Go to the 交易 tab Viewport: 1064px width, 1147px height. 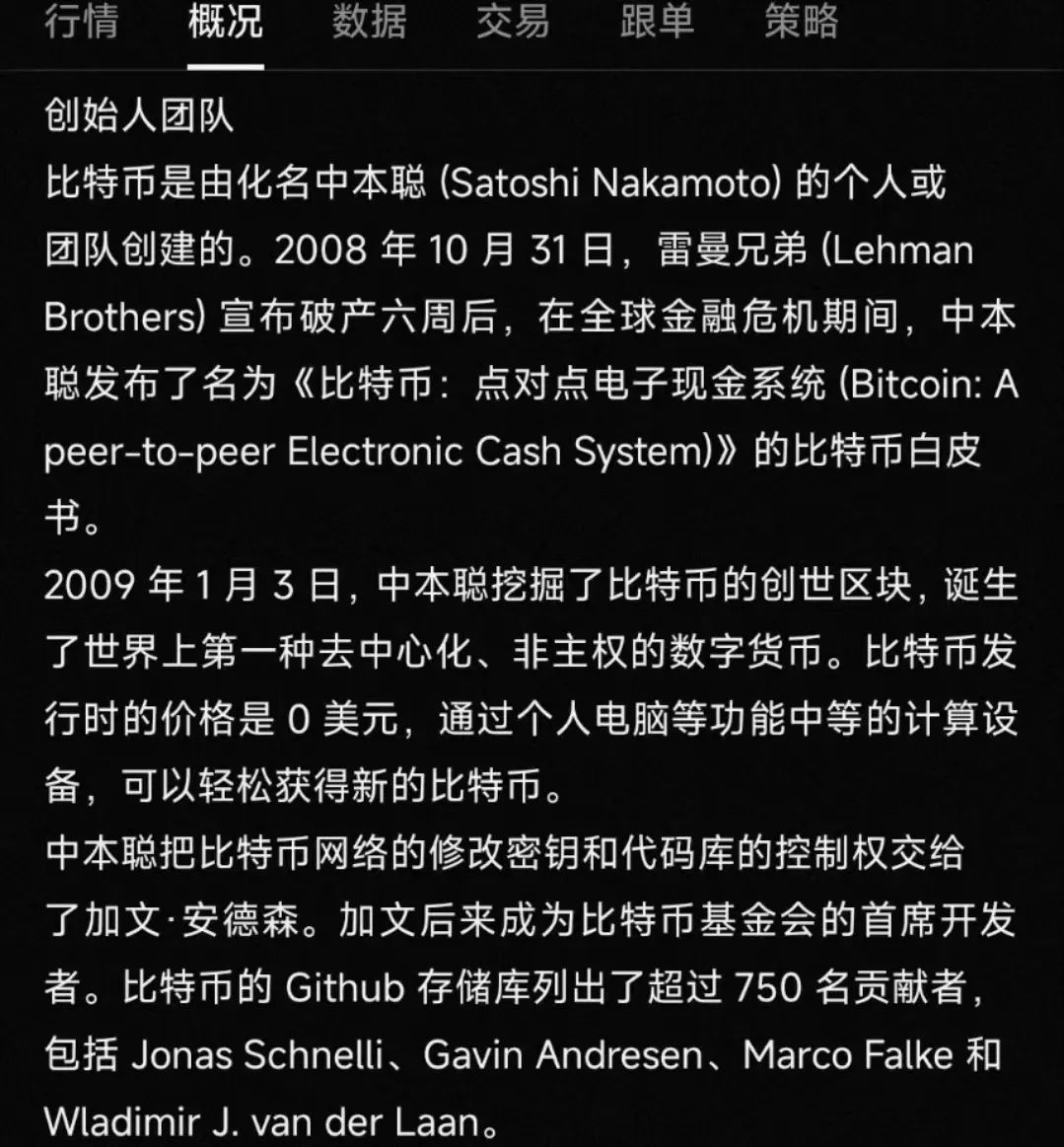pyautogui.click(x=513, y=22)
